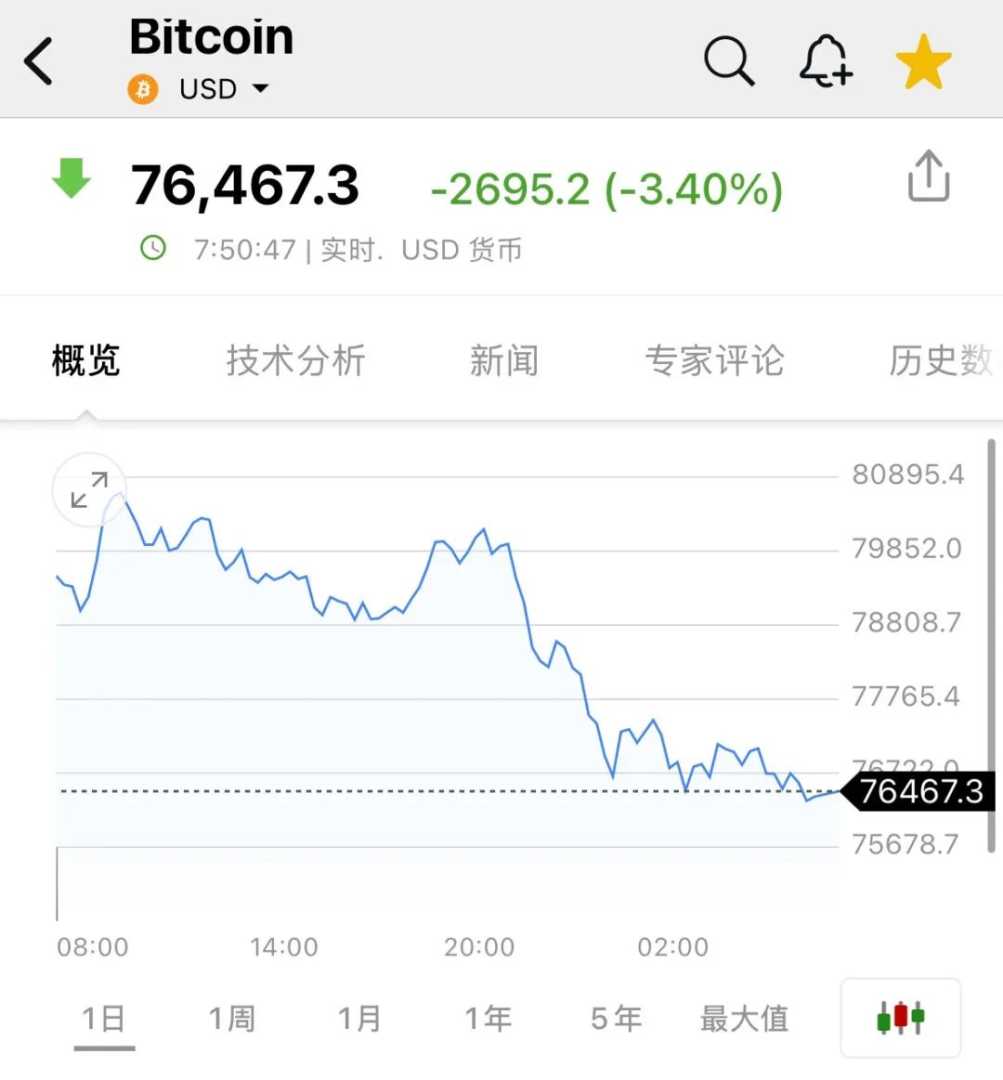Open the 新闻 tab

tap(504, 360)
